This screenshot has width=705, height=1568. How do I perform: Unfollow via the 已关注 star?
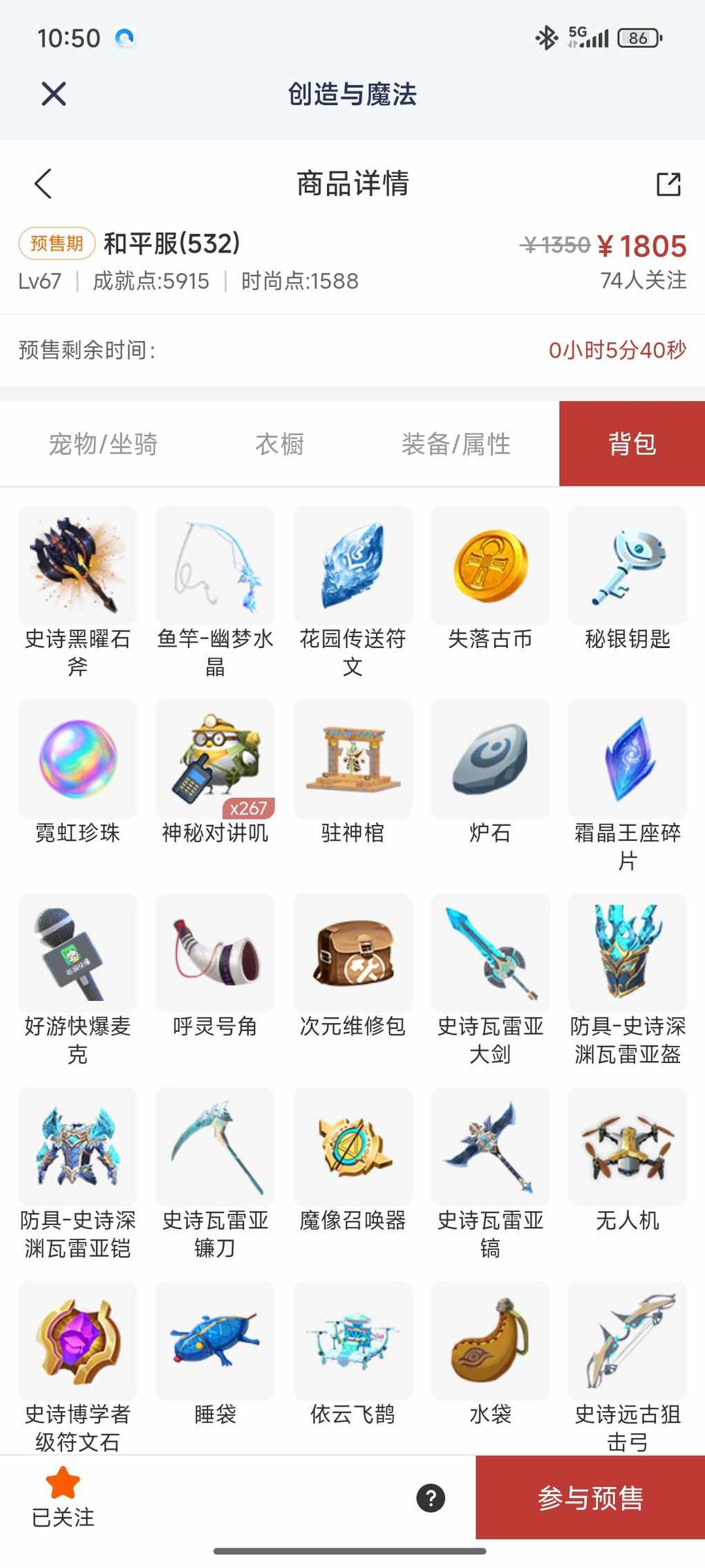tap(63, 1498)
